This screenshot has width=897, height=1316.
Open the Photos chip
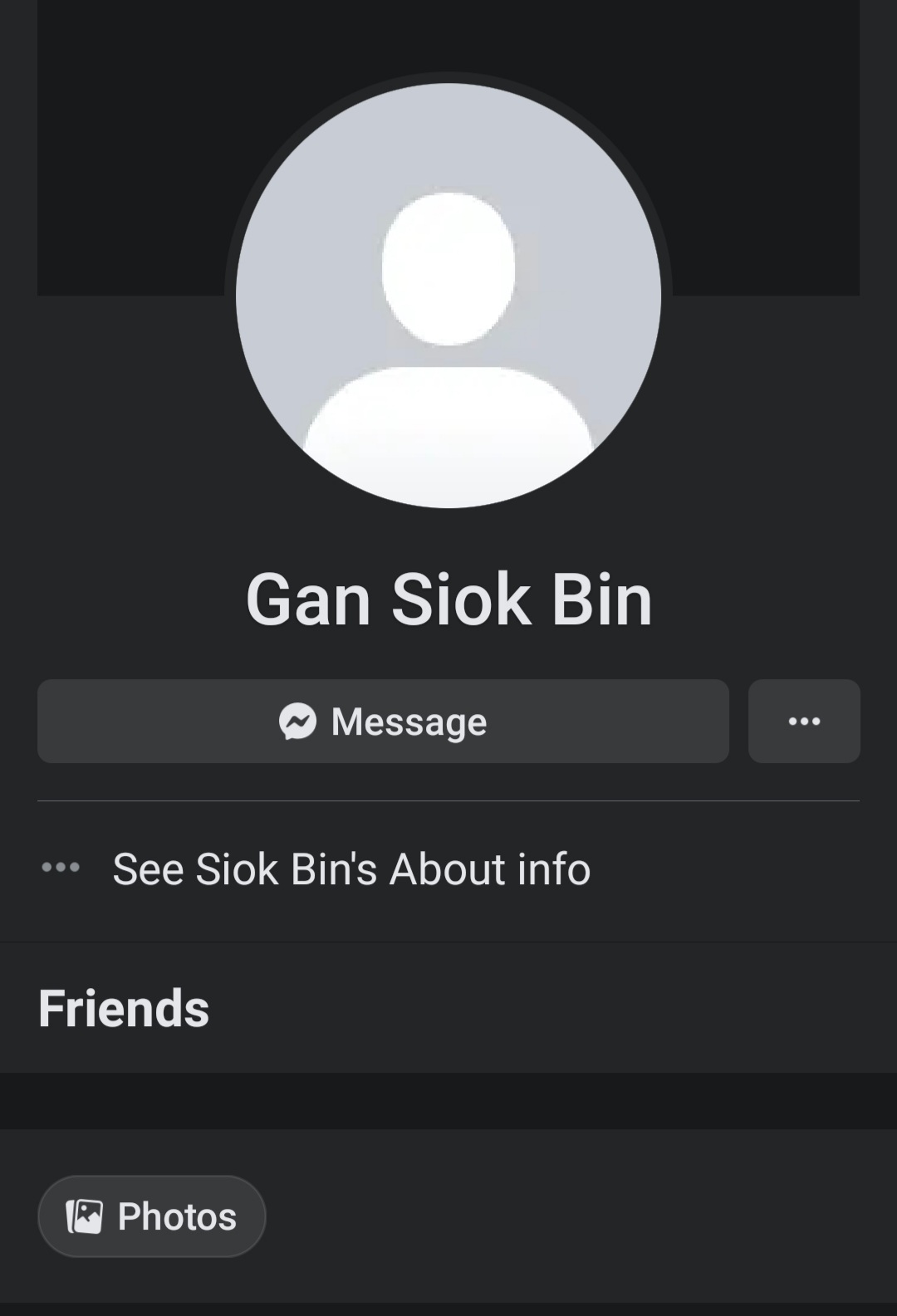[x=152, y=1216]
